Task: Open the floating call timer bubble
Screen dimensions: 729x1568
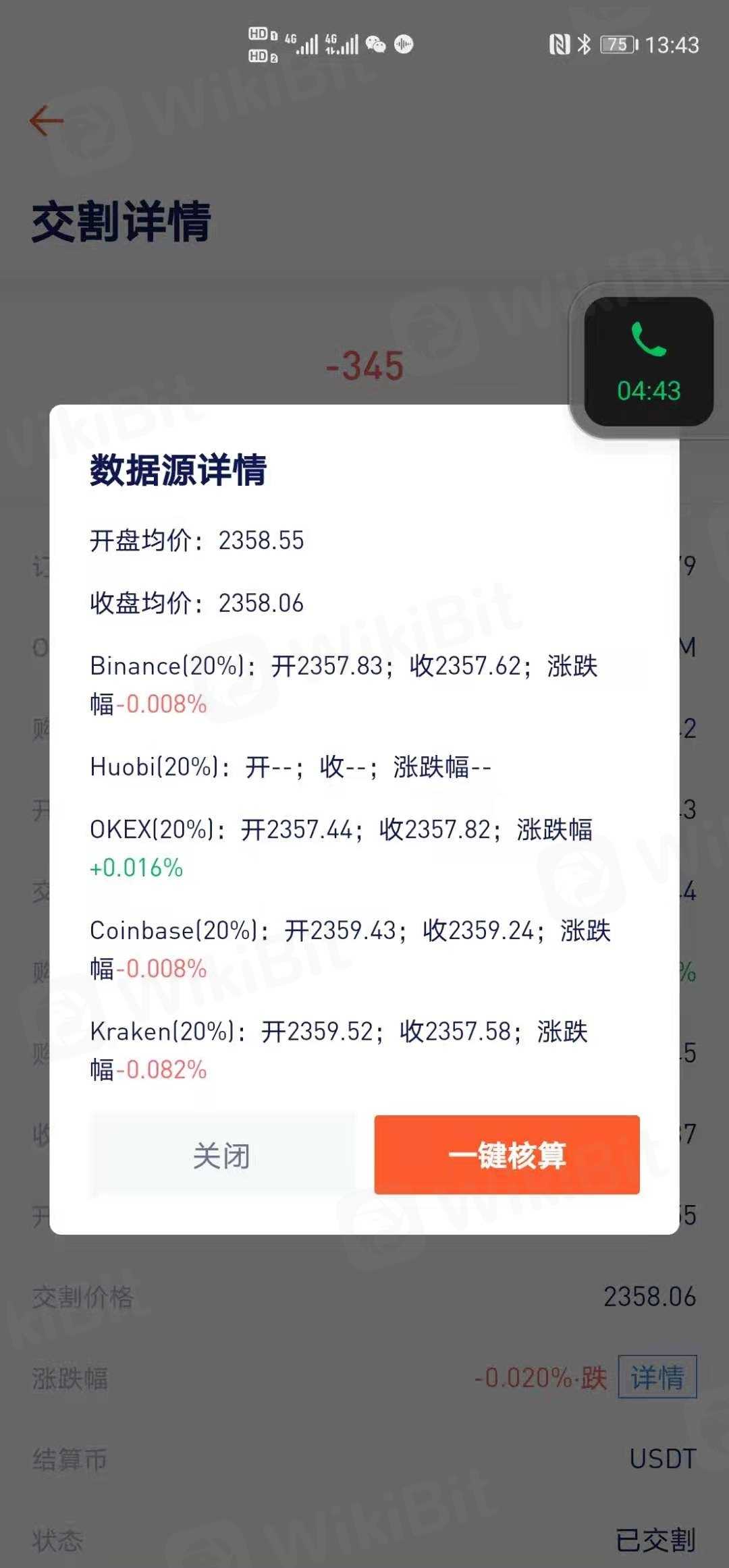Action: pos(649,362)
